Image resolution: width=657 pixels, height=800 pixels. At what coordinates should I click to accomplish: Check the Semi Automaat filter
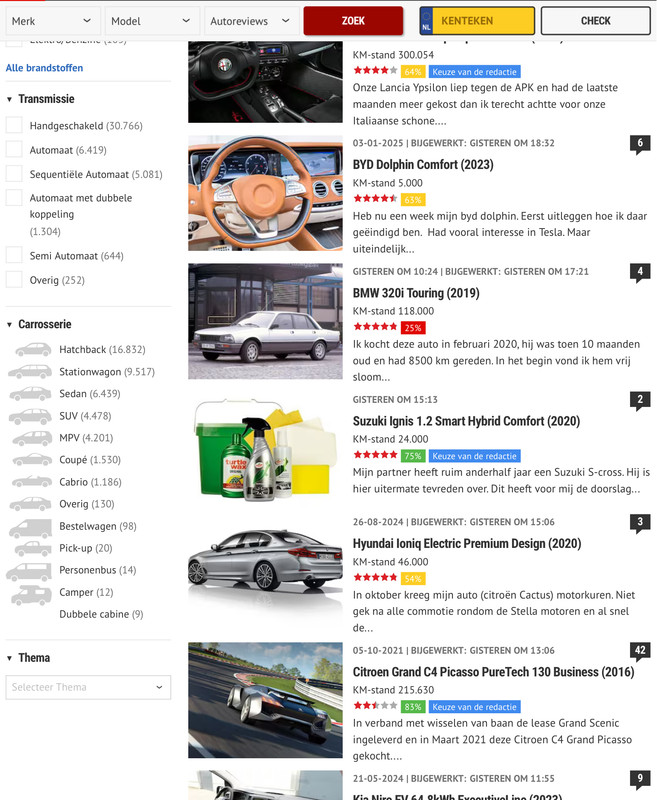(14, 256)
